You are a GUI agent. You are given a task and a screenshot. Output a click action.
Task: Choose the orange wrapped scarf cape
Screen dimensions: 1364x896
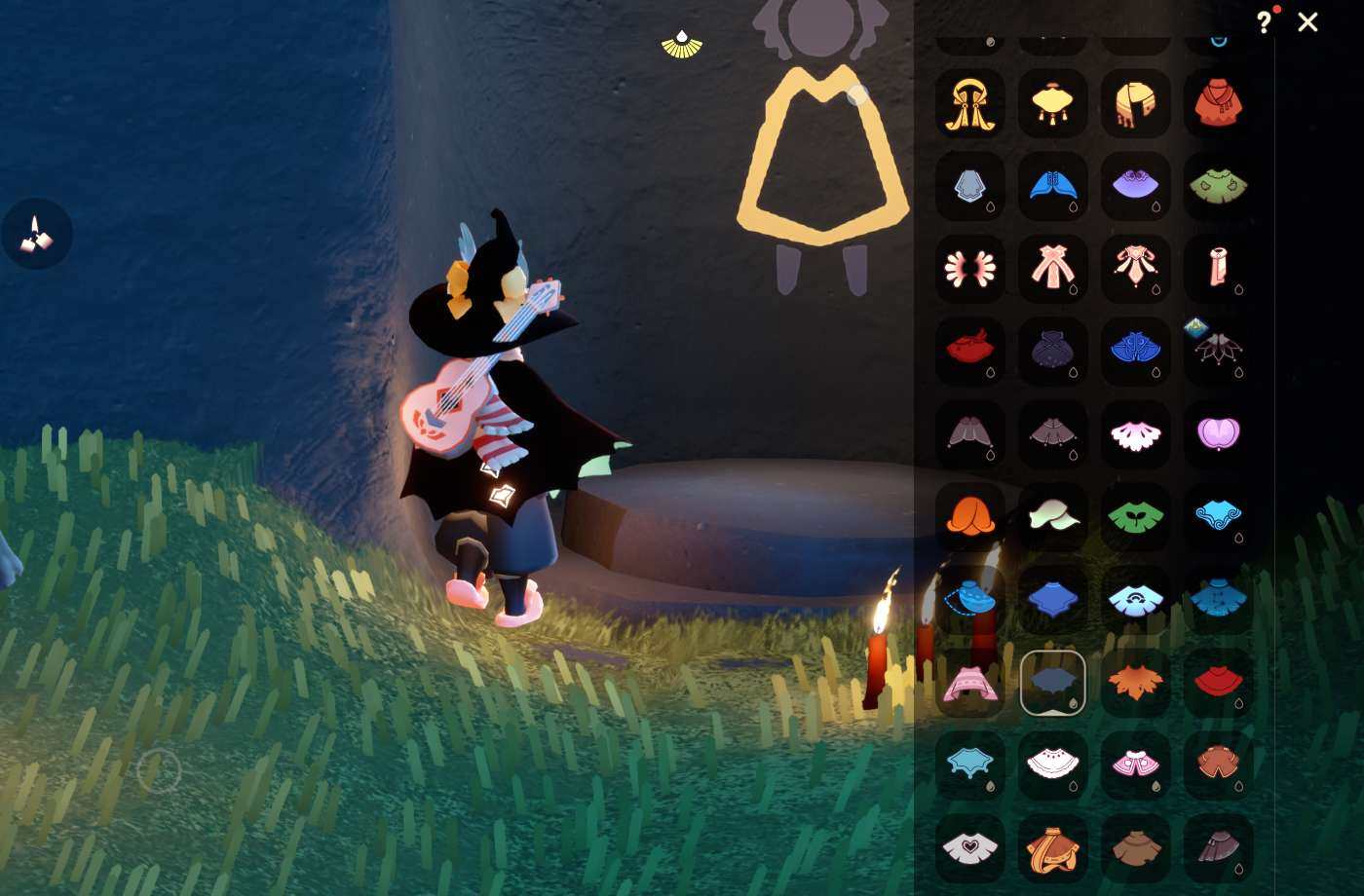tap(1052, 847)
